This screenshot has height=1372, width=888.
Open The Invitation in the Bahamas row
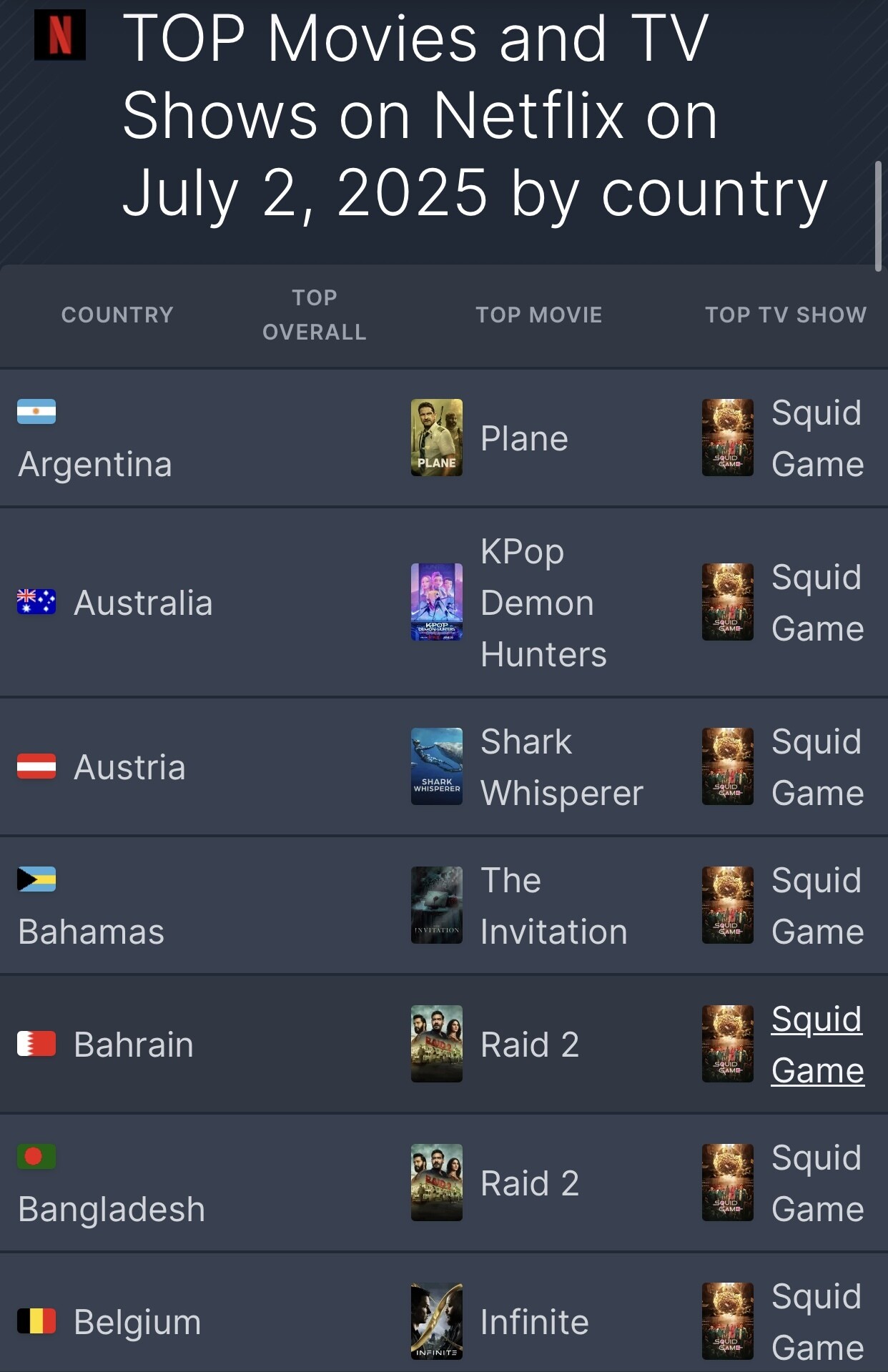pos(553,906)
